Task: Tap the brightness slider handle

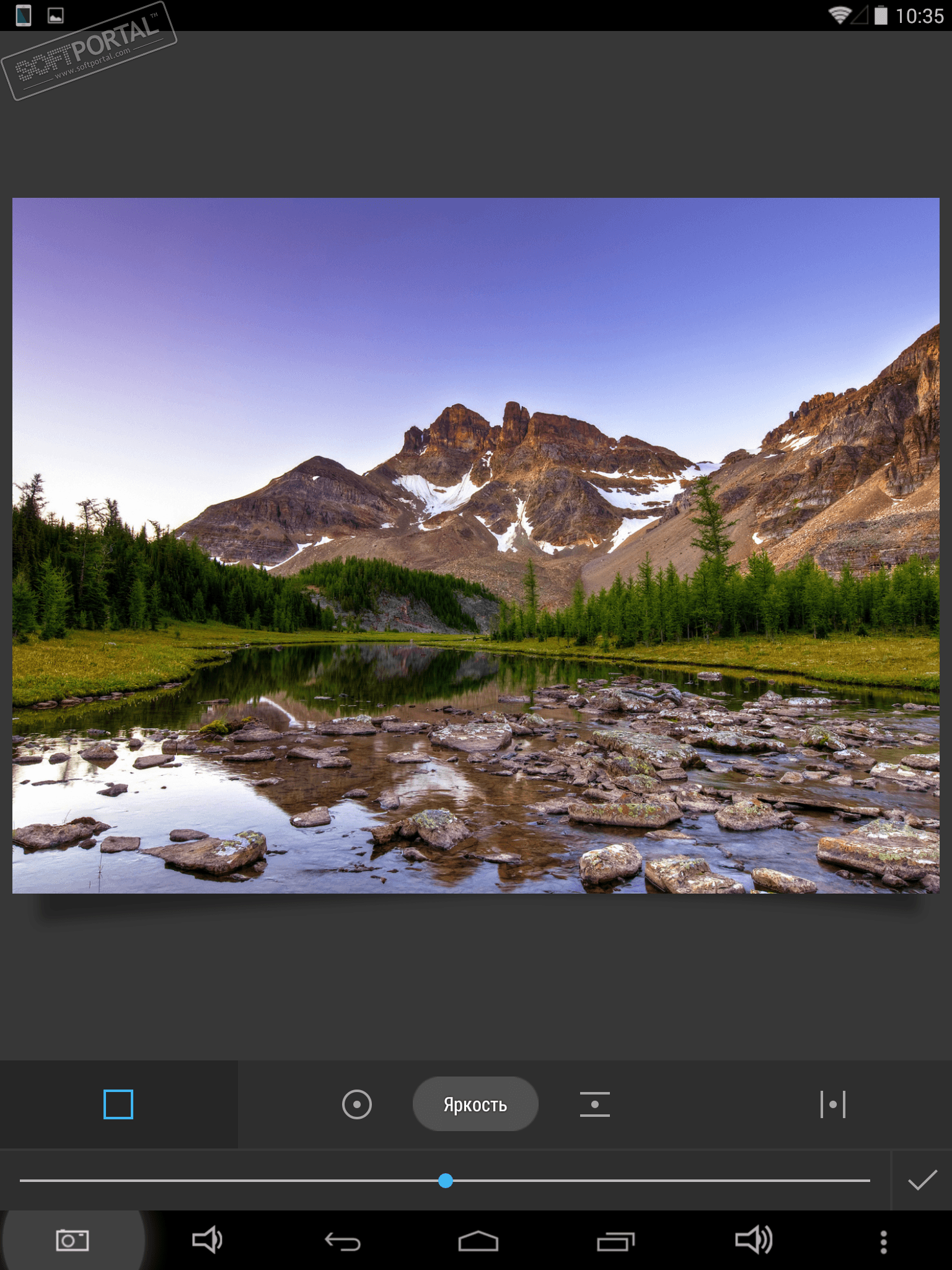Action: pyautogui.click(x=446, y=1181)
